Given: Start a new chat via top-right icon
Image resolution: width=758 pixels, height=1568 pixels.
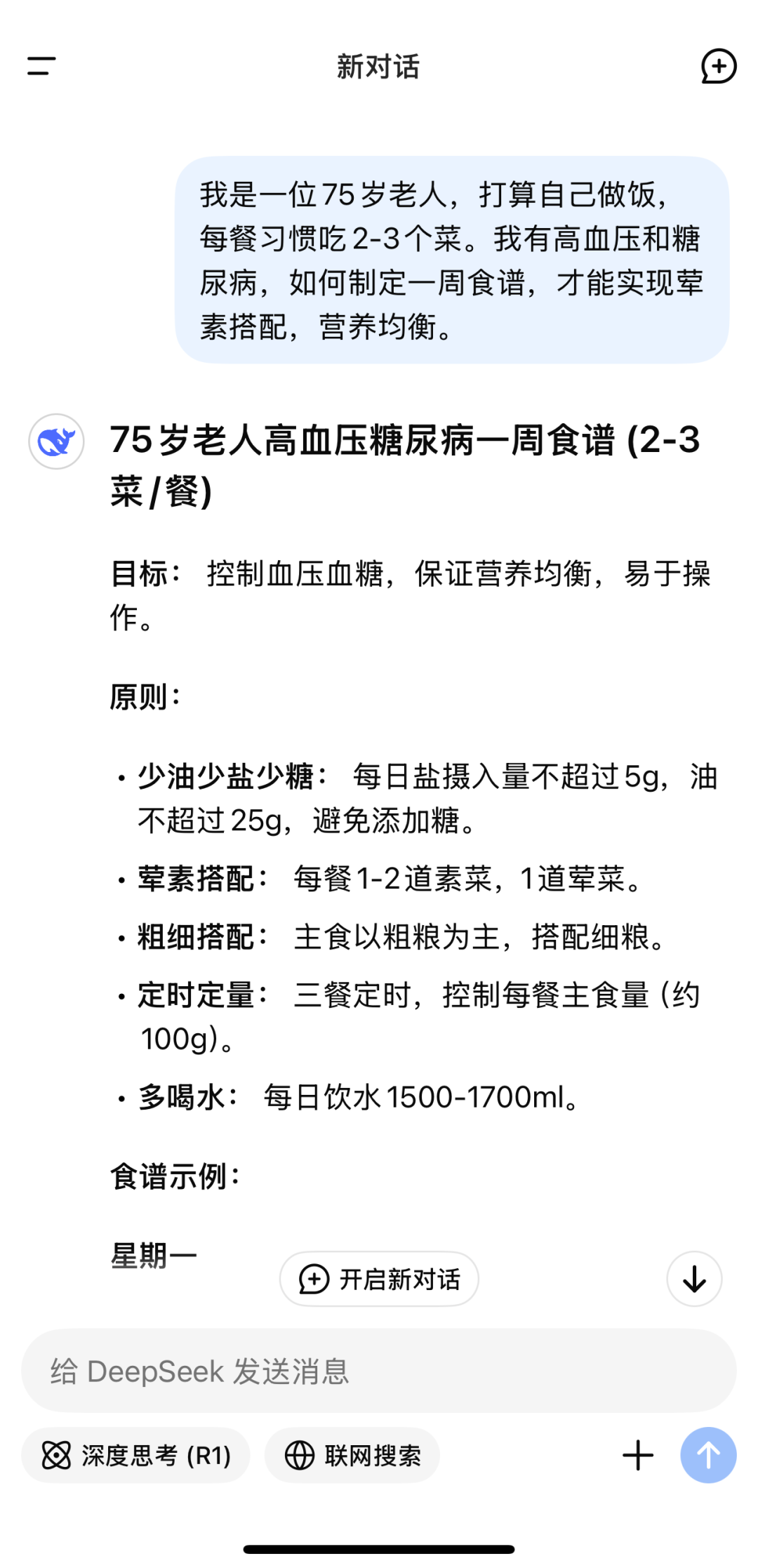Looking at the screenshot, I should pyautogui.click(x=718, y=67).
